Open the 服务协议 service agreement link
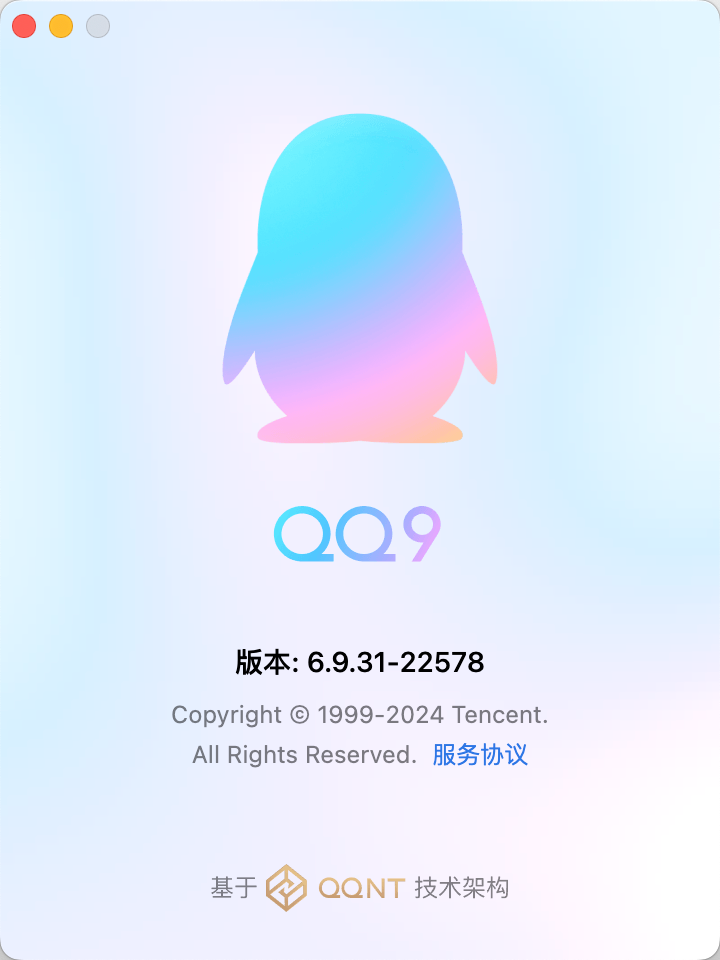 pyautogui.click(x=479, y=755)
